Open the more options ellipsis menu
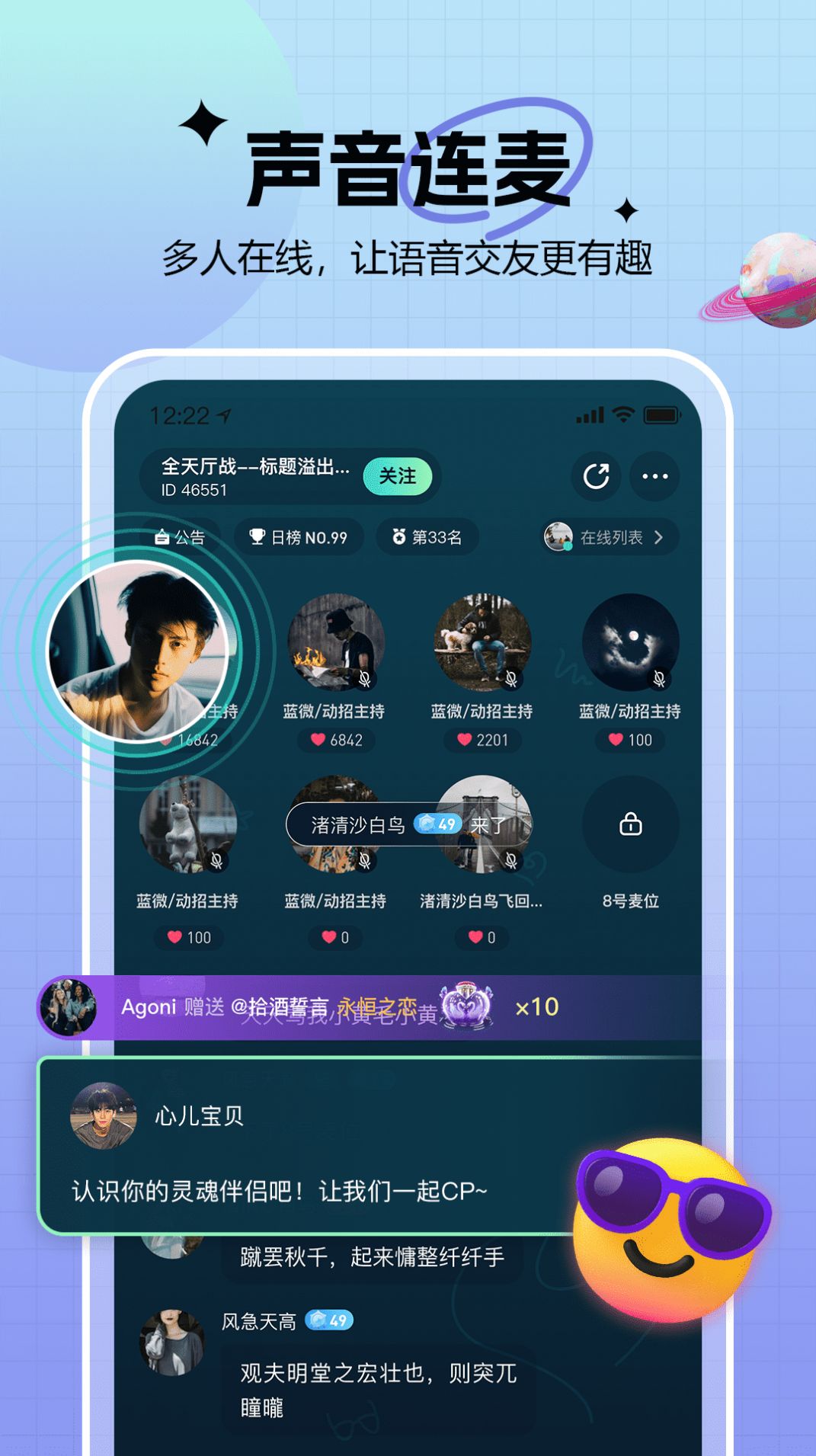The height and width of the screenshot is (1456, 816). [x=656, y=477]
